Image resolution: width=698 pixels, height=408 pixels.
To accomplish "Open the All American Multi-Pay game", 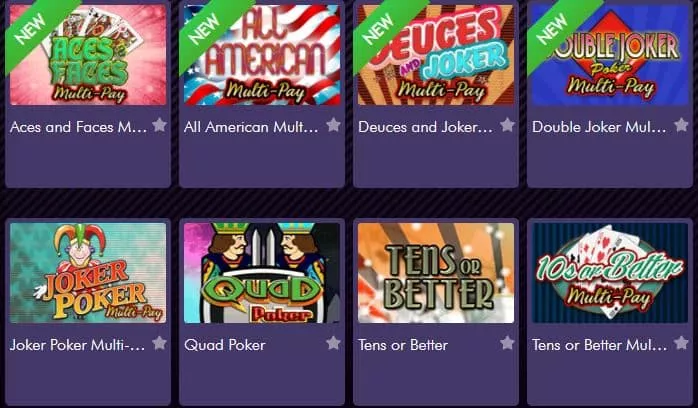I will click(262, 55).
